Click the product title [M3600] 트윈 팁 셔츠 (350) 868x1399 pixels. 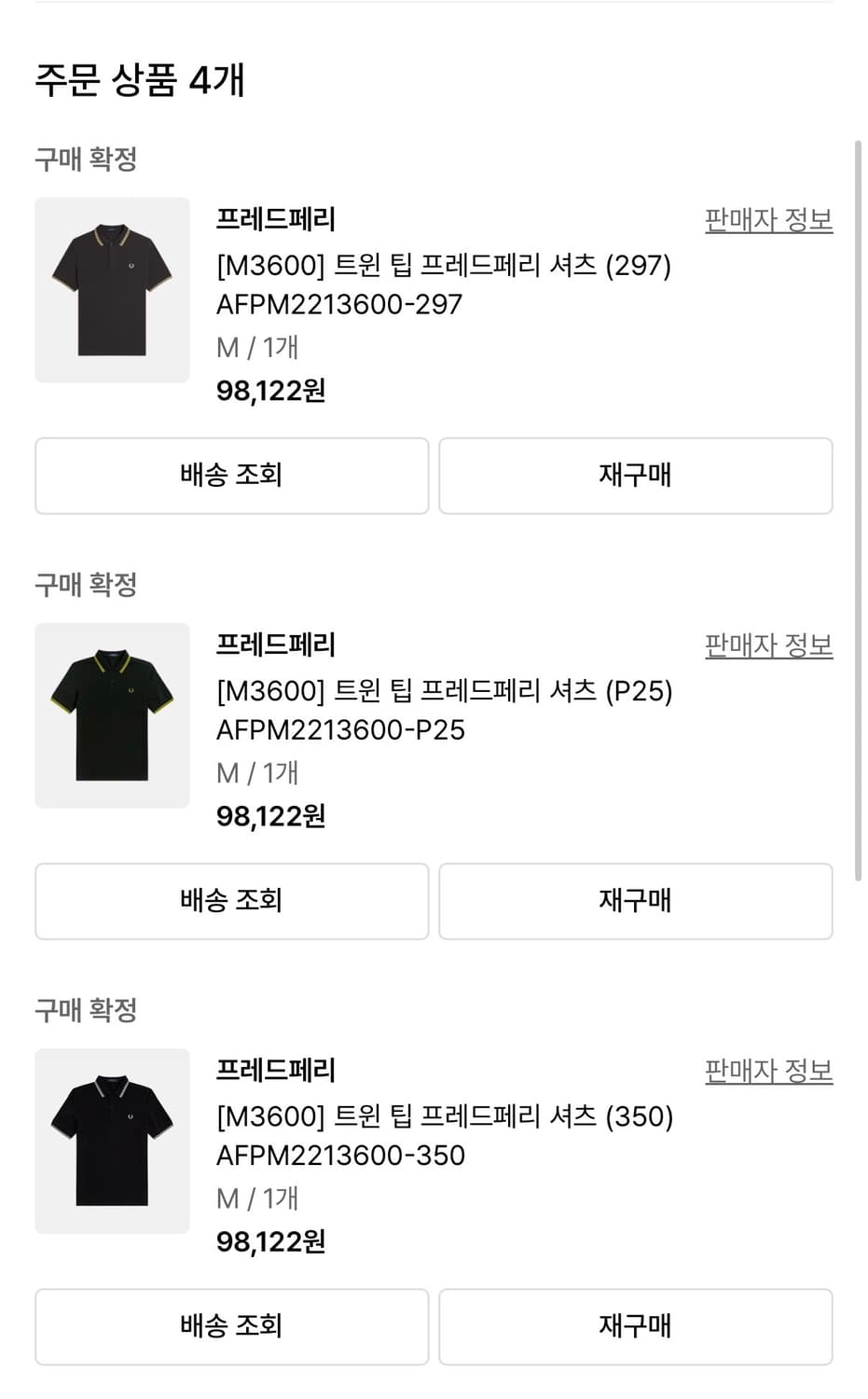tap(444, 1116)
